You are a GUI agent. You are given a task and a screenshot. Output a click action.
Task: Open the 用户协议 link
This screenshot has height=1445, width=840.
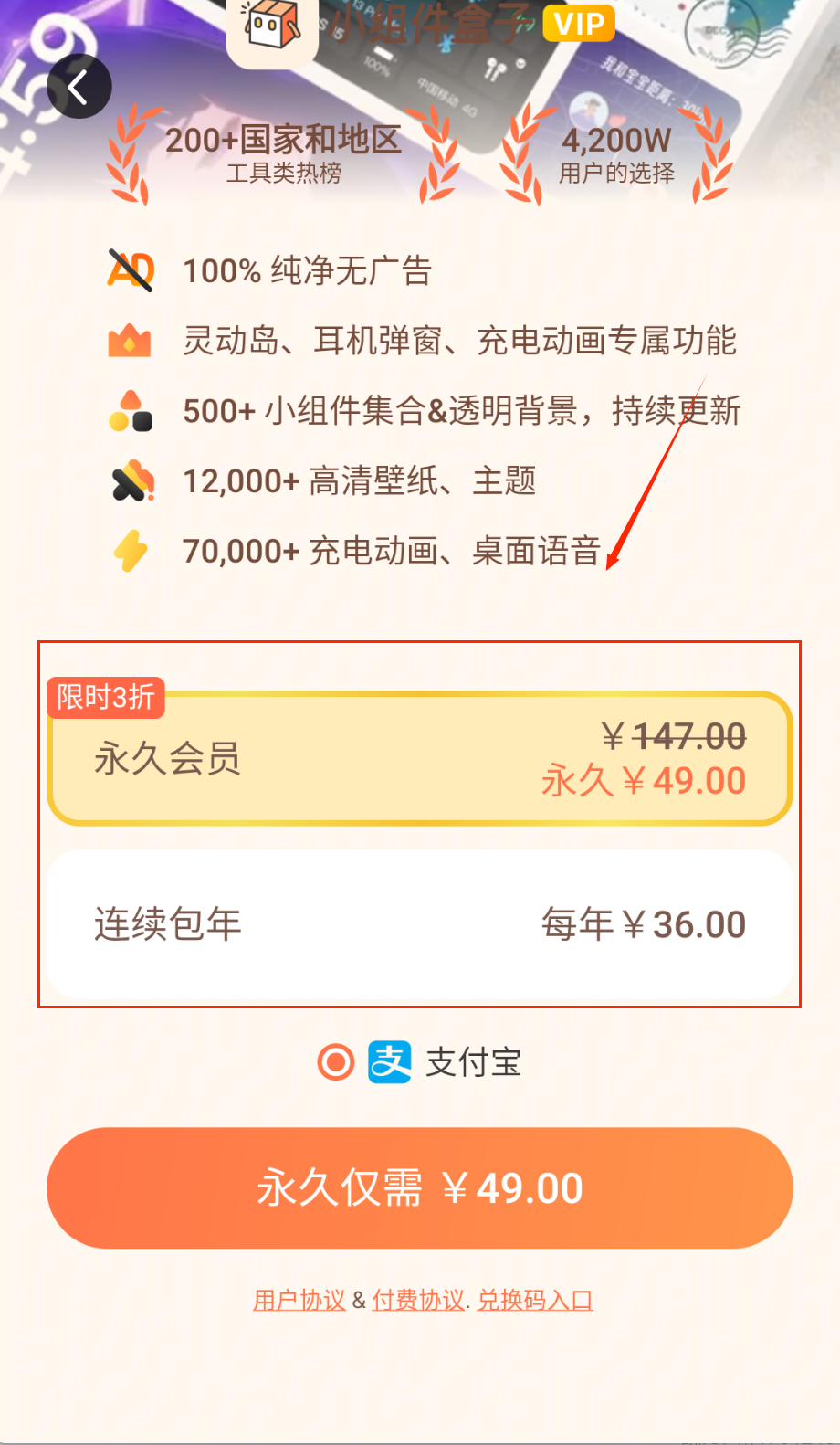click(x=299, y=1300)
